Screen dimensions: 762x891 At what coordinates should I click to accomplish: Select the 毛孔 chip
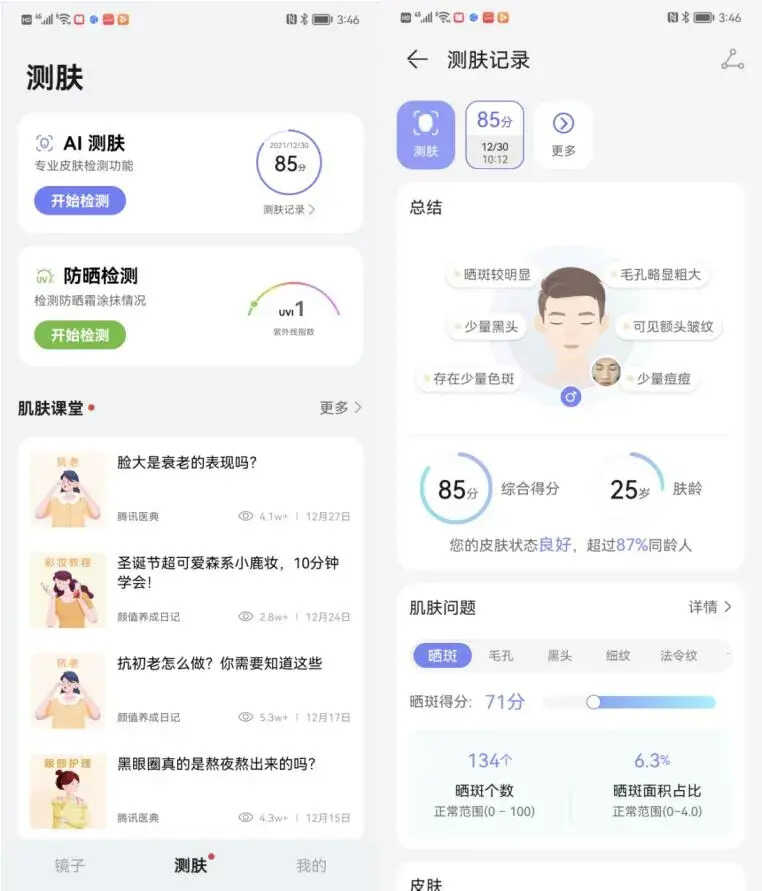point(501,656)
